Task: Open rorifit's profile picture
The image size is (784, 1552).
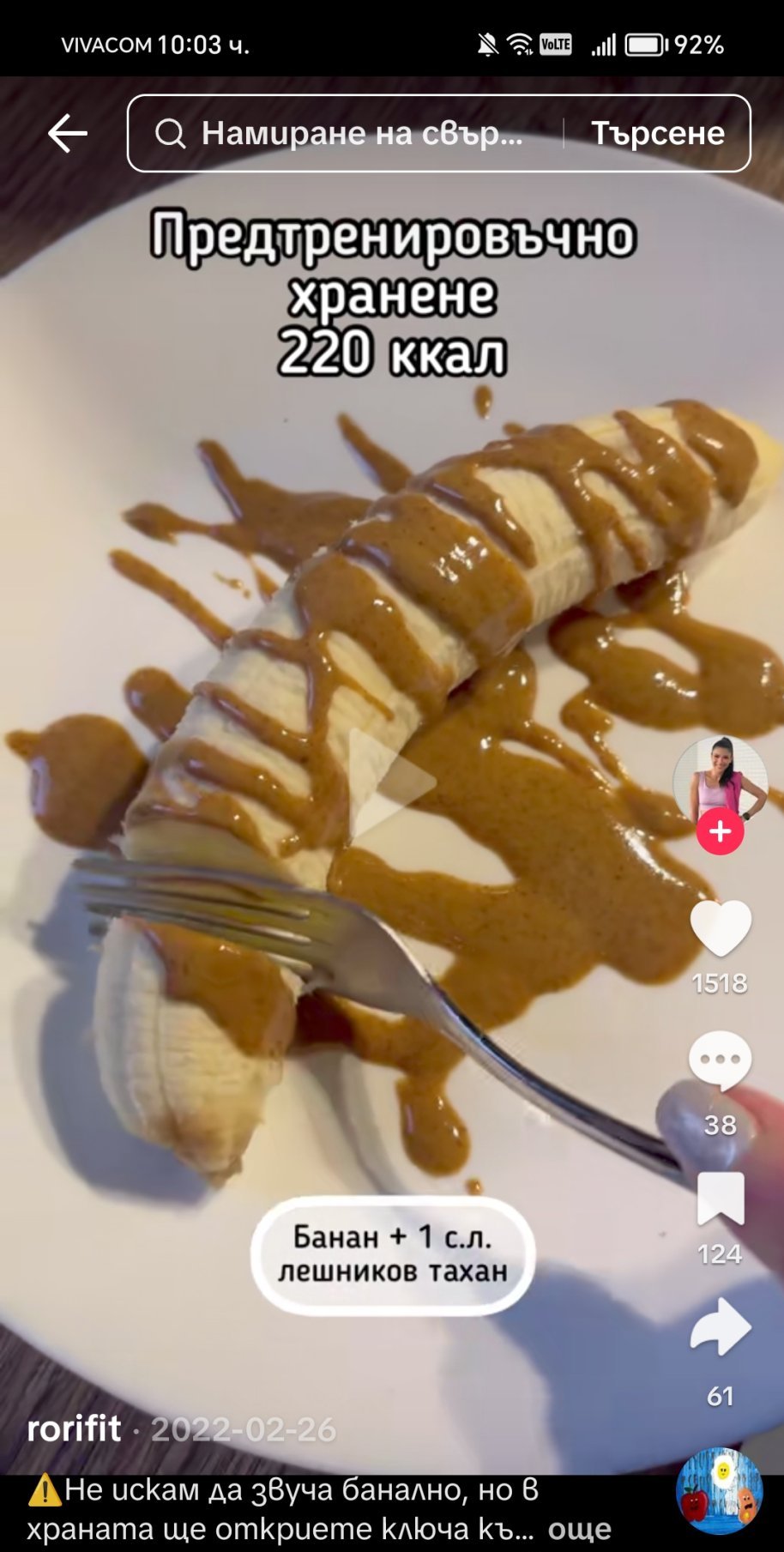Action: (x=719, y=779)
